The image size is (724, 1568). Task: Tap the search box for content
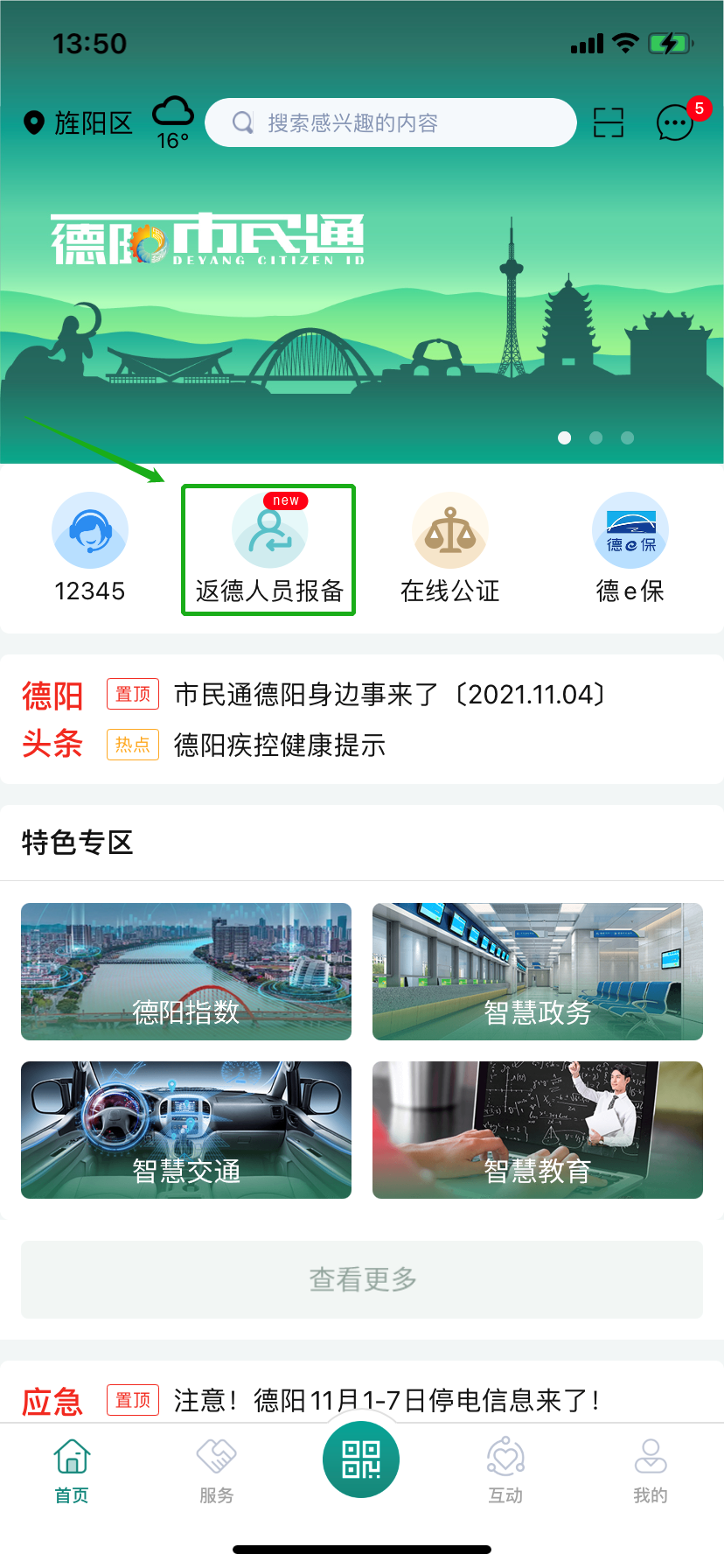(x=390, y=122)
